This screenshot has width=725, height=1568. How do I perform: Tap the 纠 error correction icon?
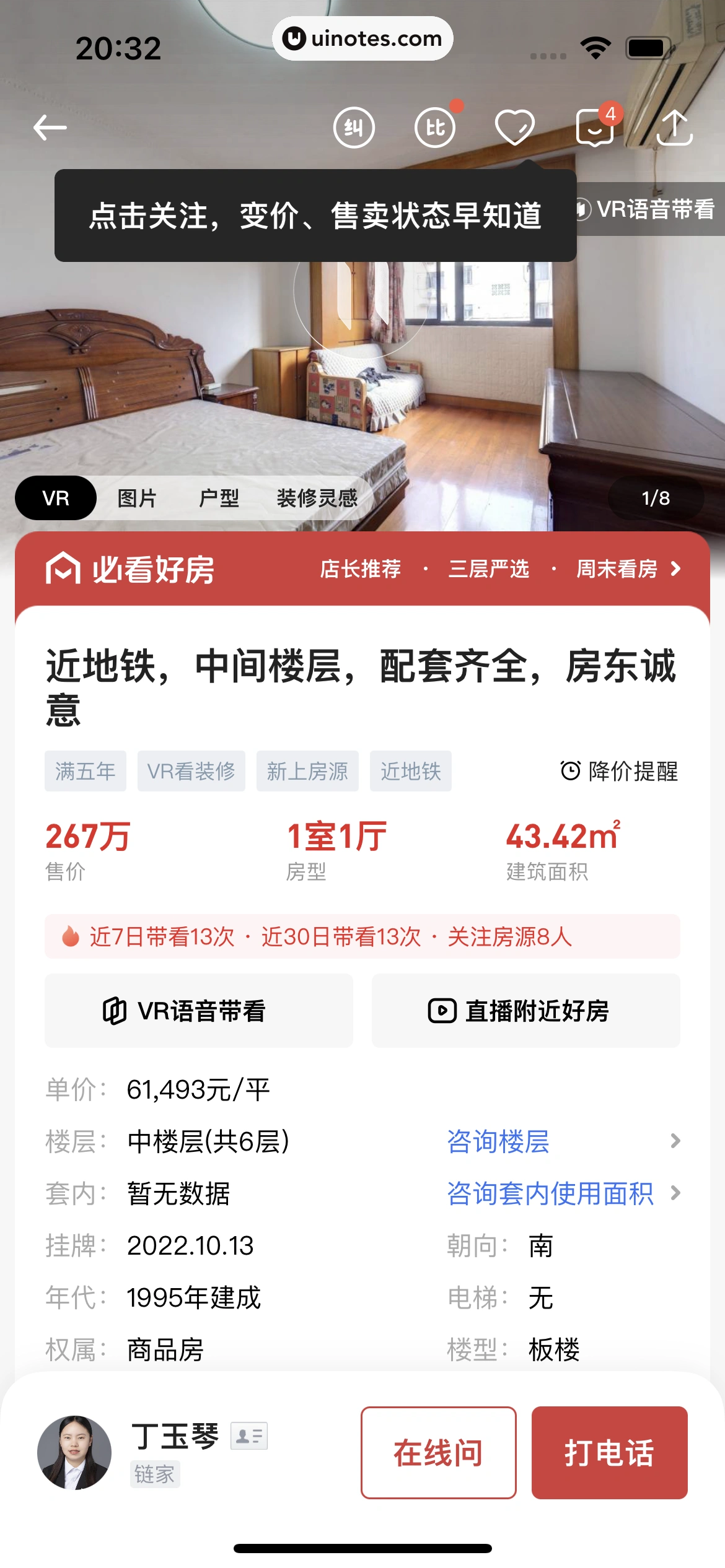coord(354,128)
